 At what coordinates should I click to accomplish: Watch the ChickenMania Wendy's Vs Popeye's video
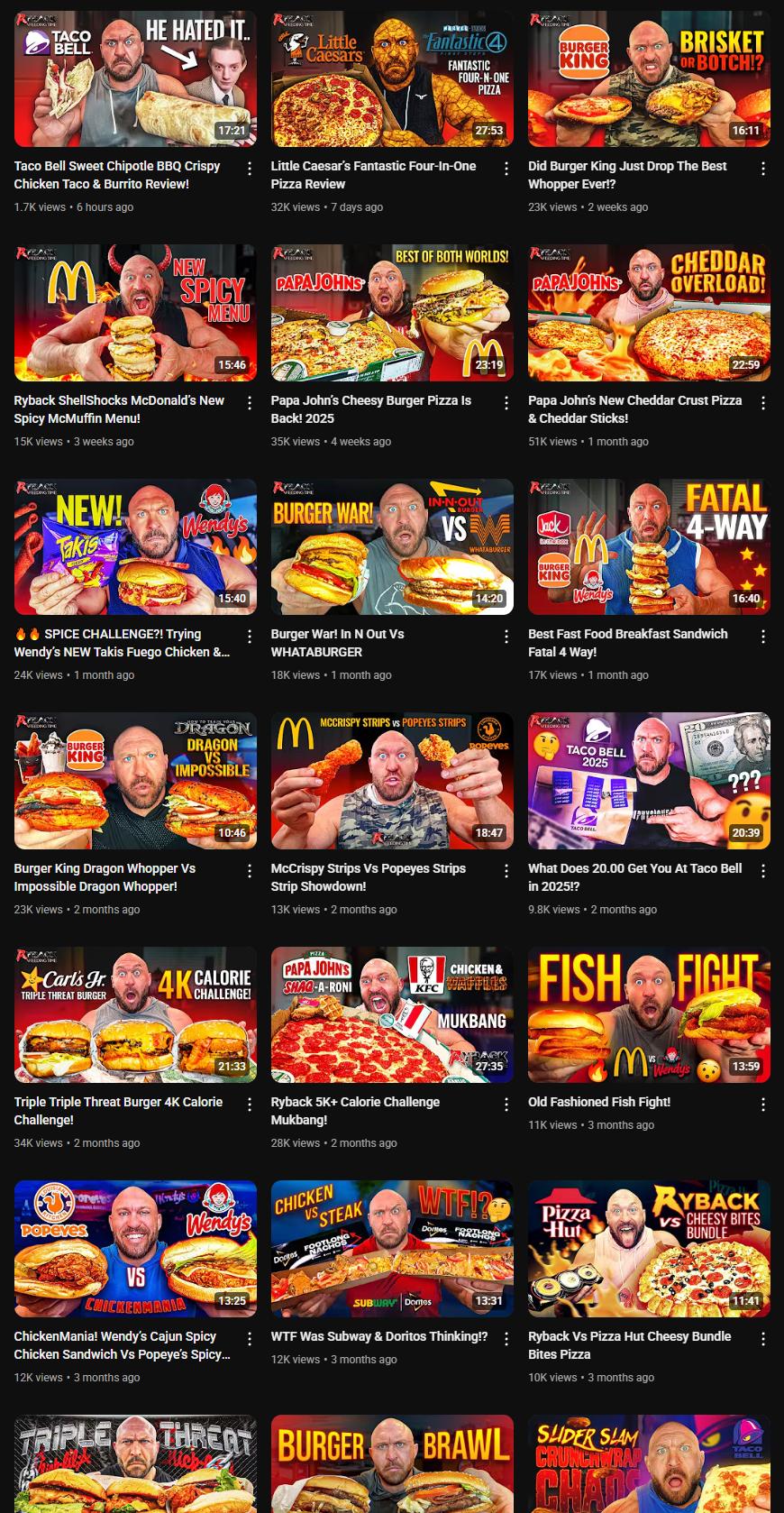(135, 1249)
